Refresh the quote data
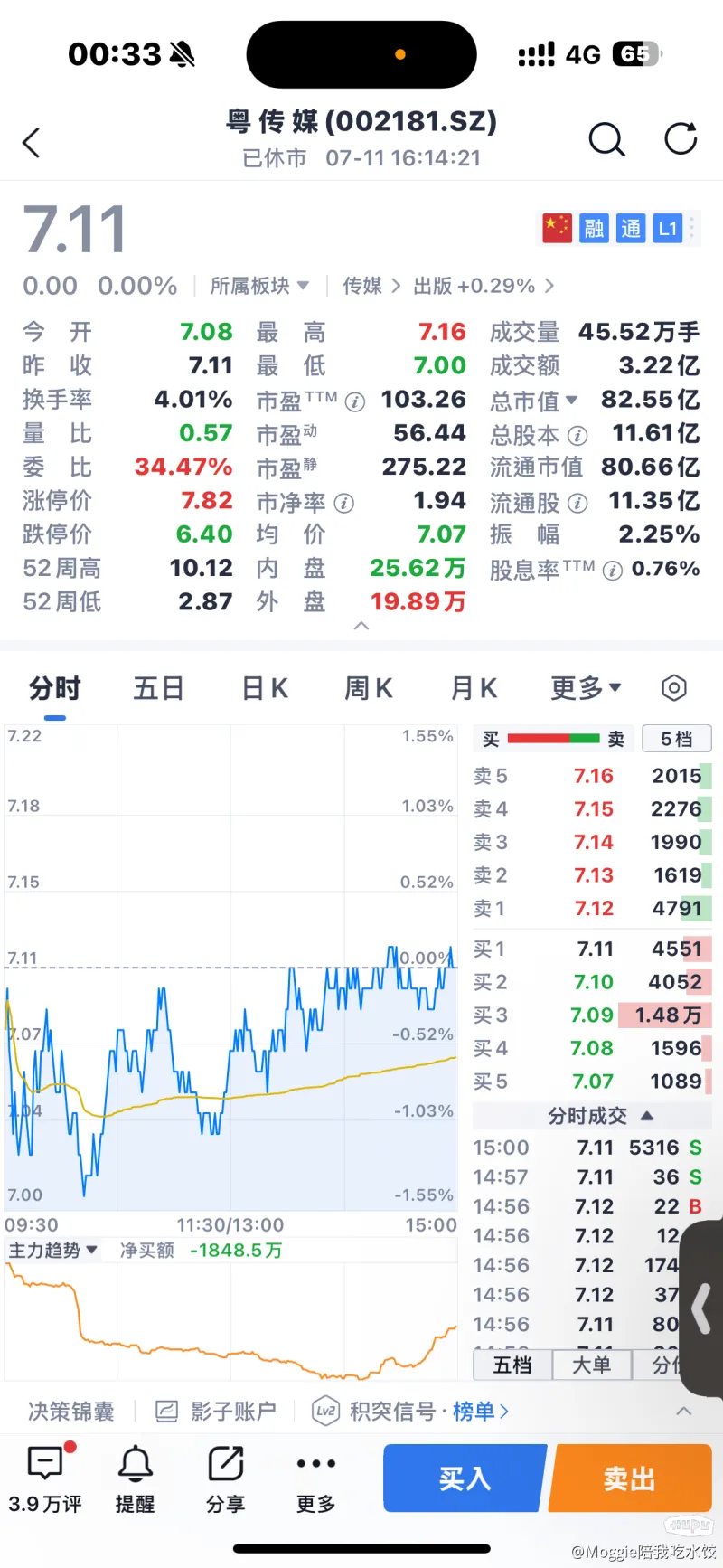The height and width of the screenshot is (1568, 723). (681, 139)
